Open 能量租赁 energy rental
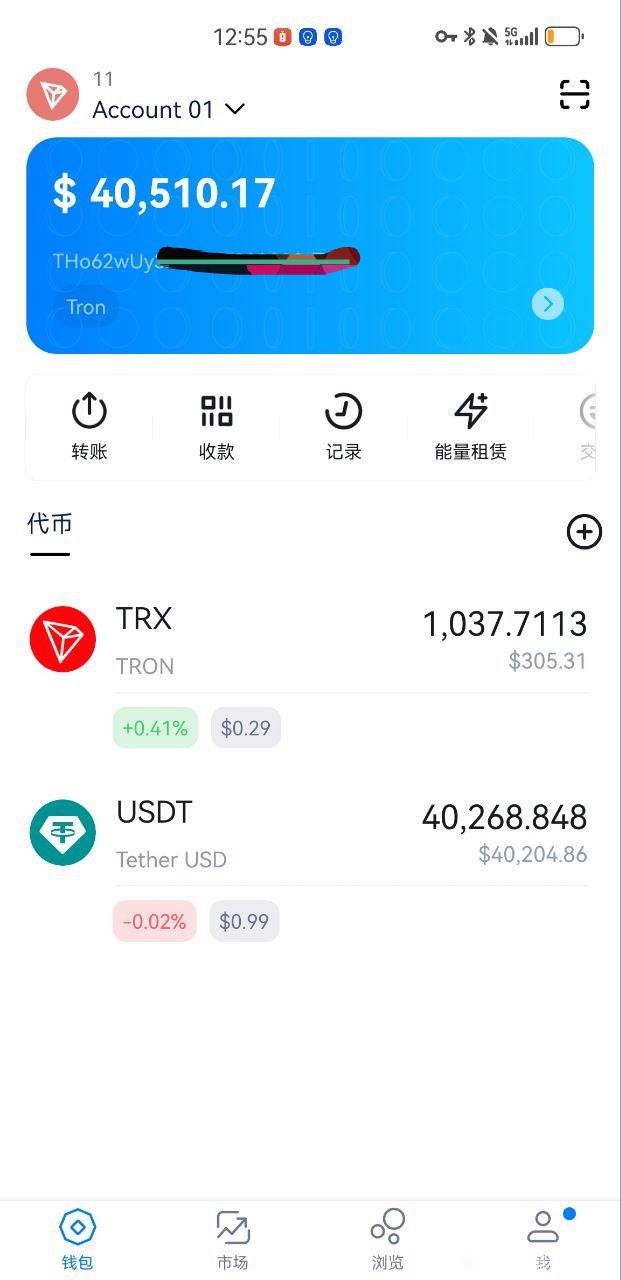Image resolution: width=621 pixels, height=1280 pixels. (x=470, y=427)
